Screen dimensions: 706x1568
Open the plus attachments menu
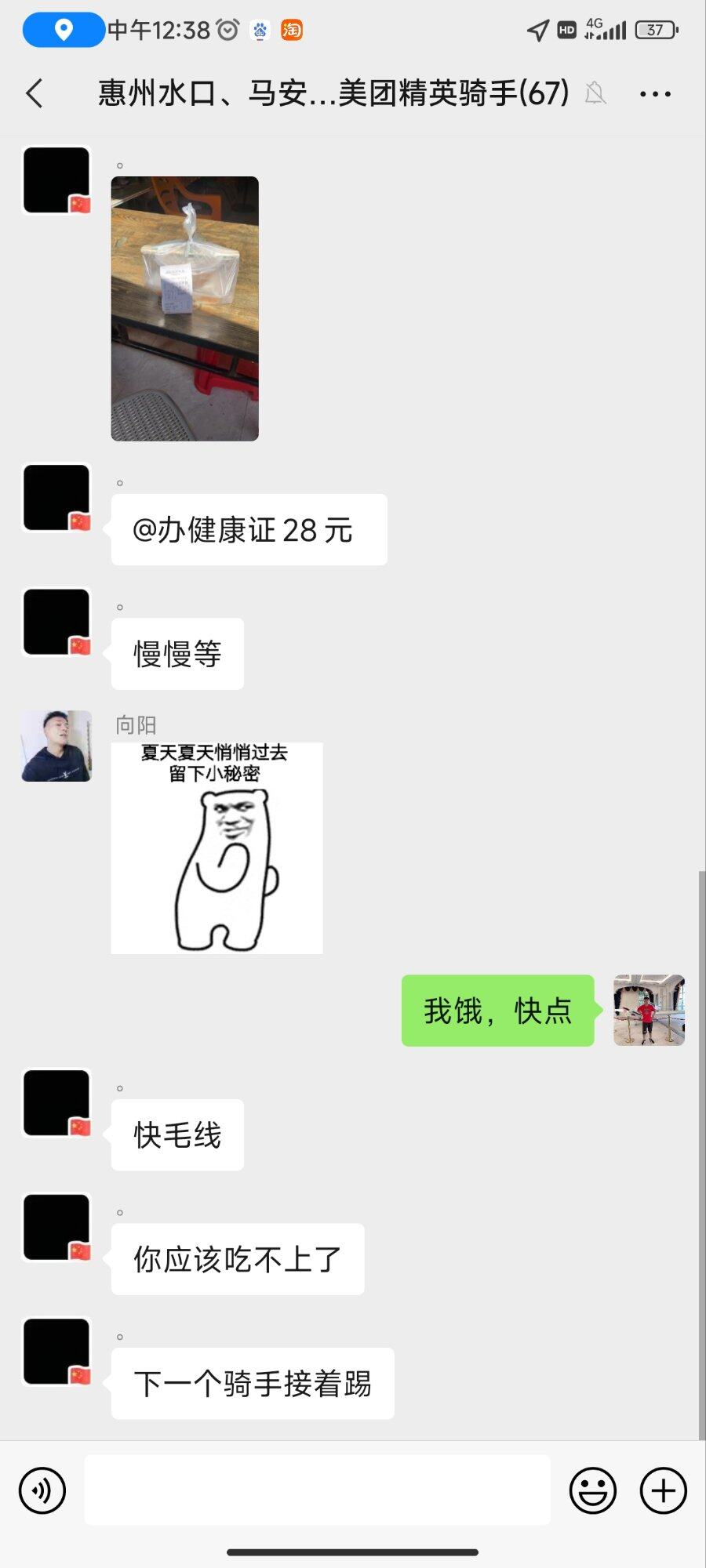663,1490
